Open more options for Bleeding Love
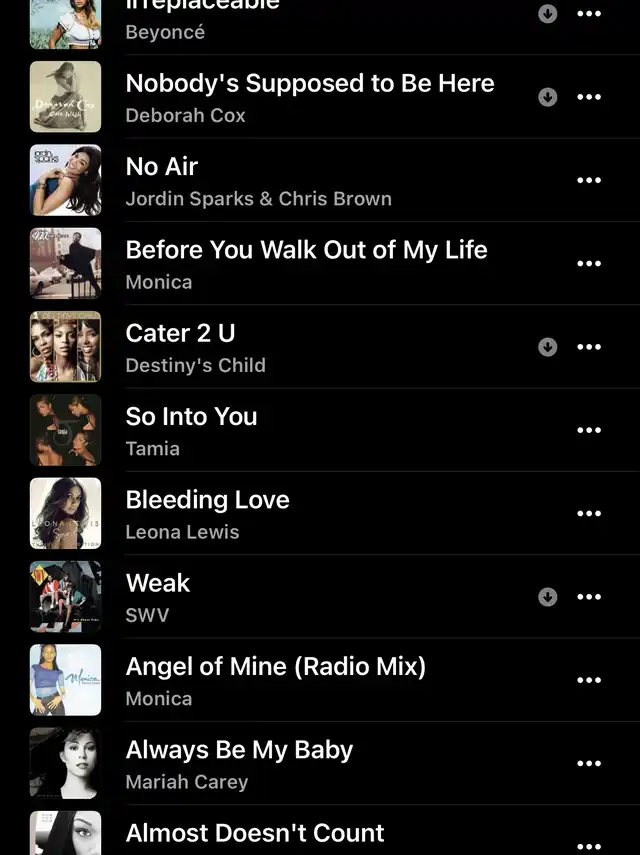This screenshot has height=855, width=640. 589,513
